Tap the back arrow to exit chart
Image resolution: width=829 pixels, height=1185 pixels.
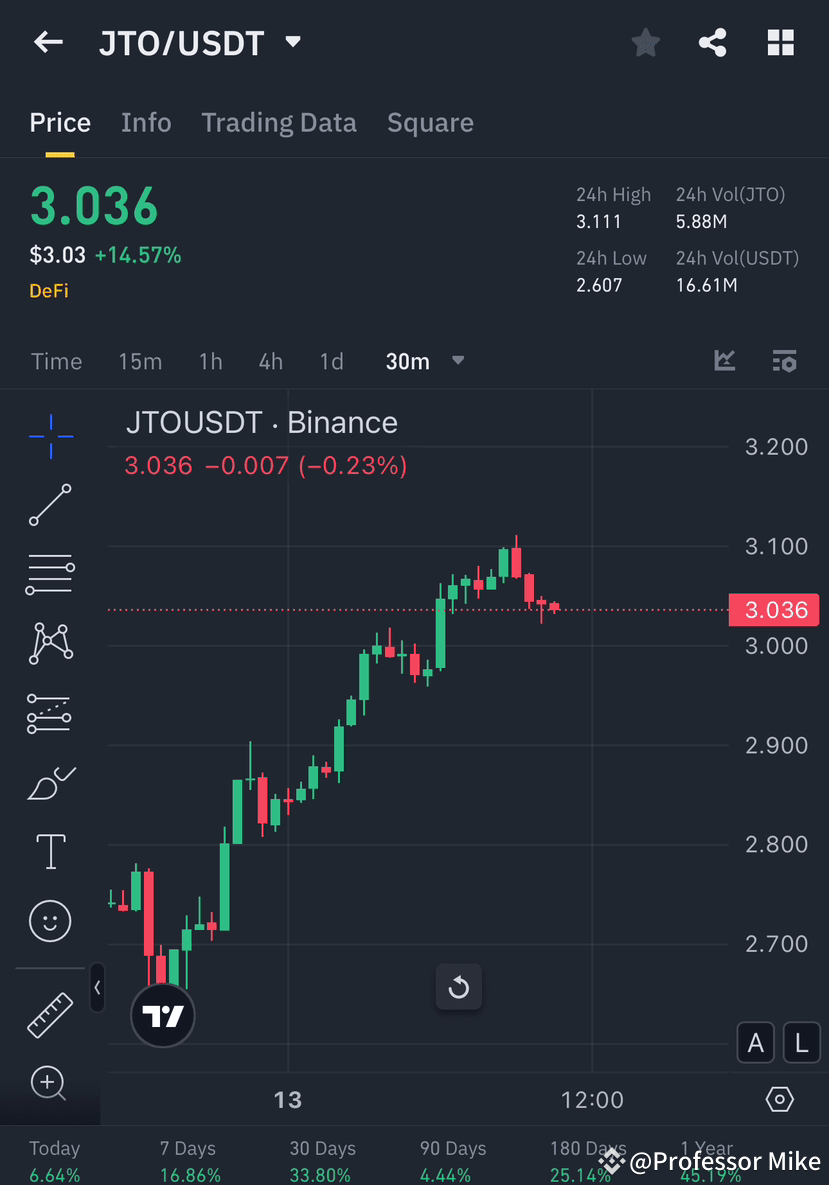[48, 42]
